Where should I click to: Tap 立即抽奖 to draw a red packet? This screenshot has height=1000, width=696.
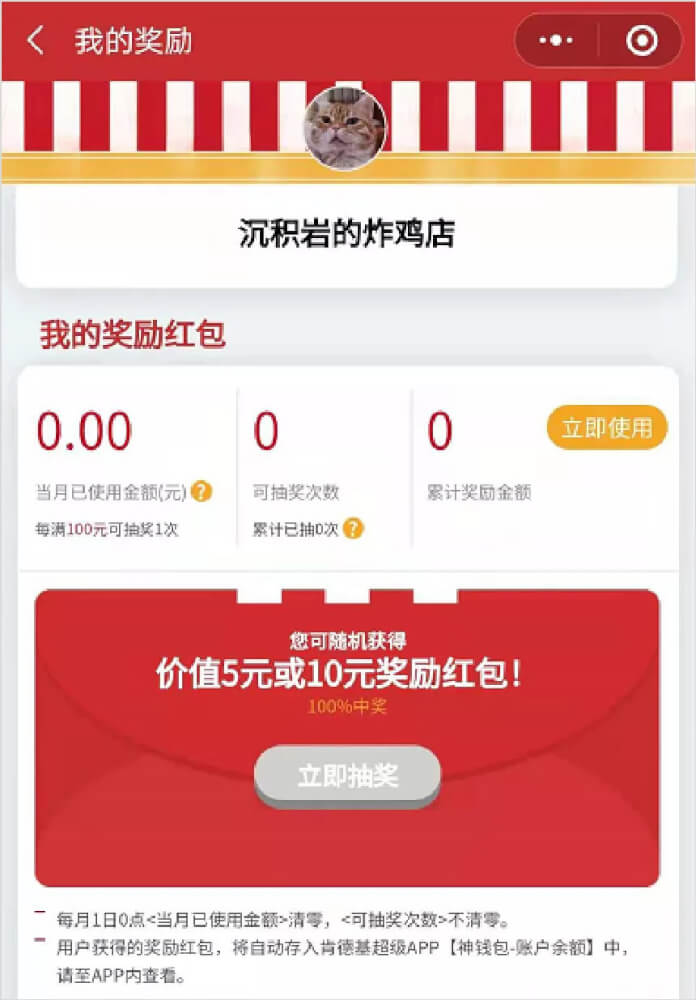tap(347, 776)
